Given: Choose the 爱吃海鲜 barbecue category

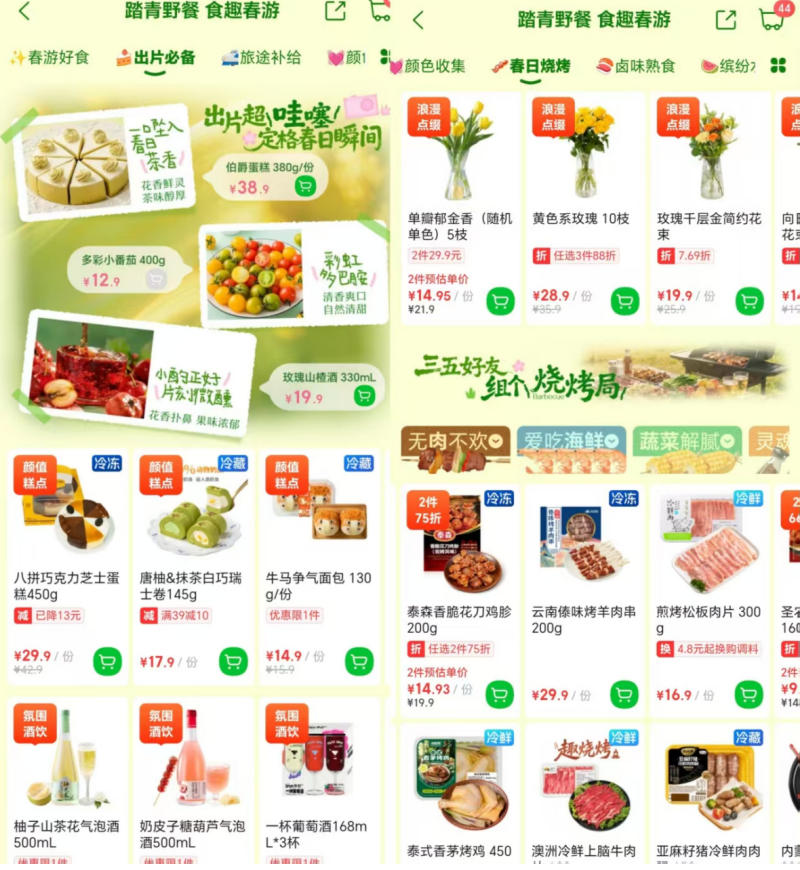Looking at the screenshot, I should pyautogui.click(x=571, y=451).
